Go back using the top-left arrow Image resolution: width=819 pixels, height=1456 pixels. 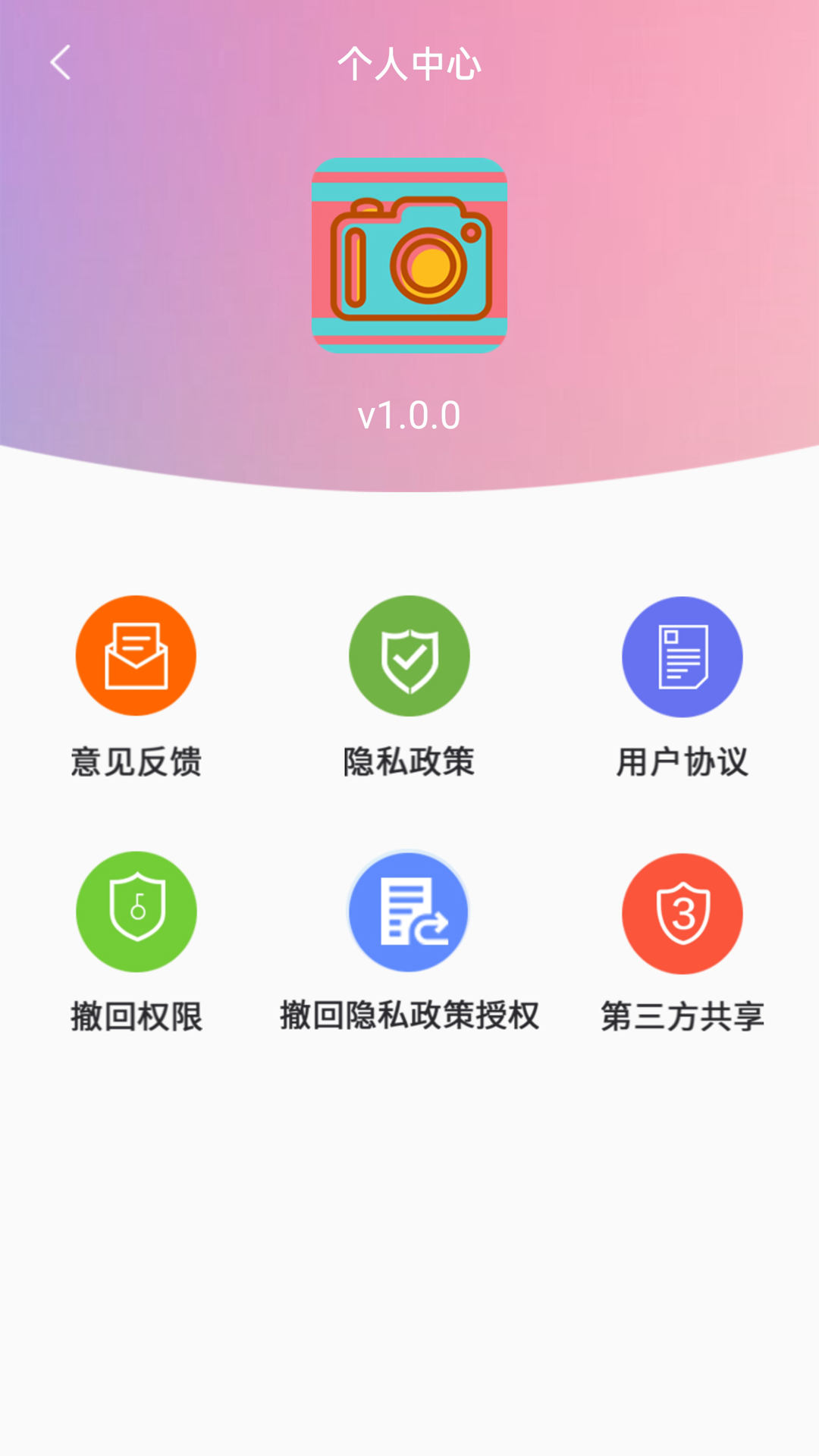61,62
